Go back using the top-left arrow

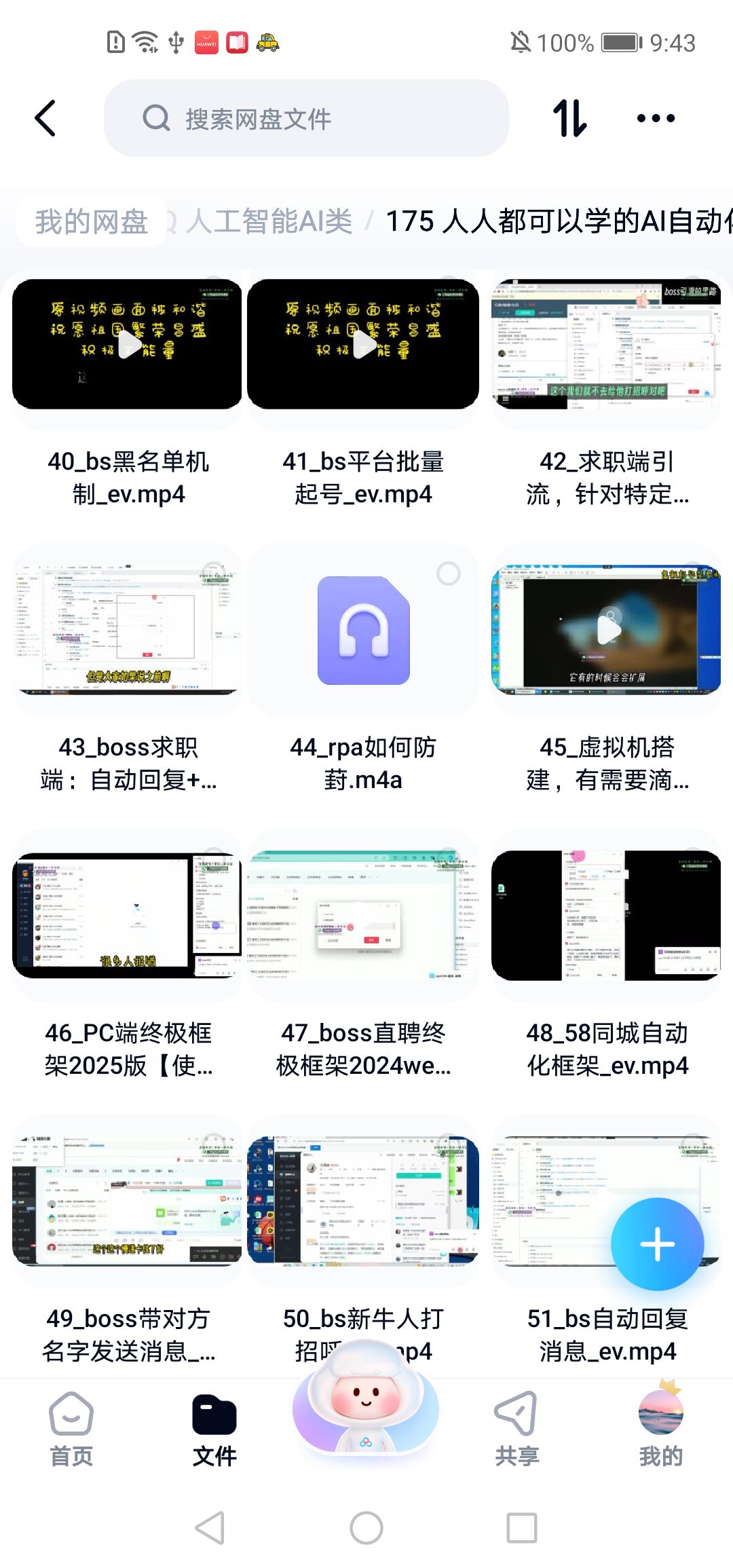[45, 119]
